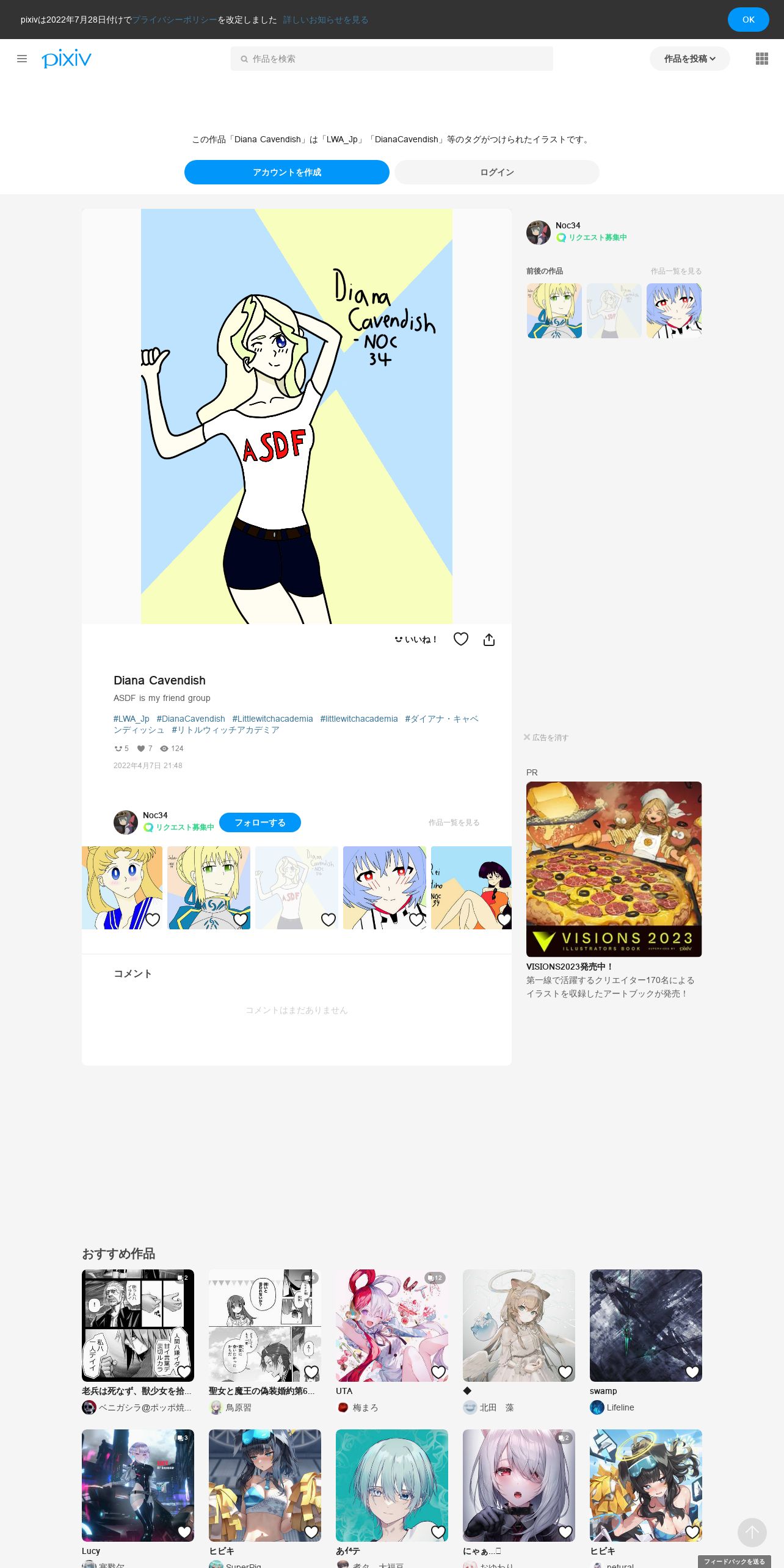Screen dimensions: 784x1568
Task: Focus the 作品を検索 search field
Action: click(x=391, y=59)
